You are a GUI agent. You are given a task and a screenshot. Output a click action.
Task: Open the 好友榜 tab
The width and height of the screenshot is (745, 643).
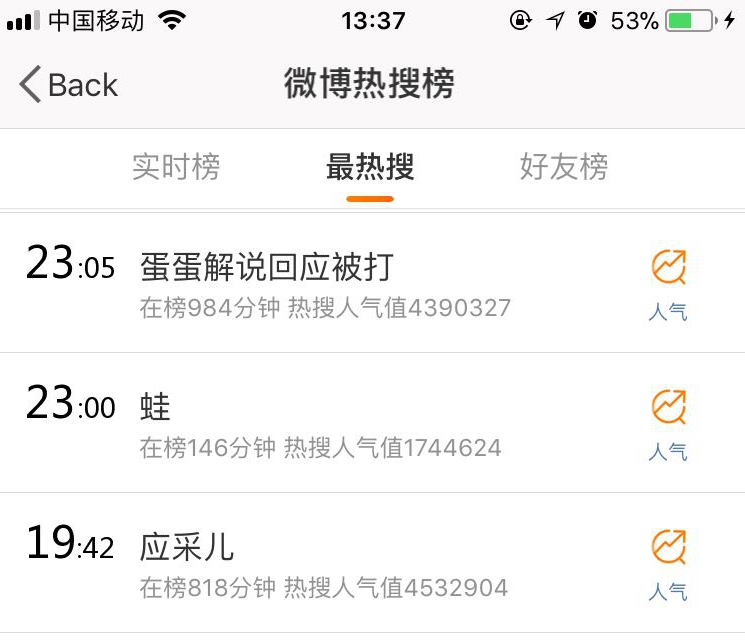point(563,167)
